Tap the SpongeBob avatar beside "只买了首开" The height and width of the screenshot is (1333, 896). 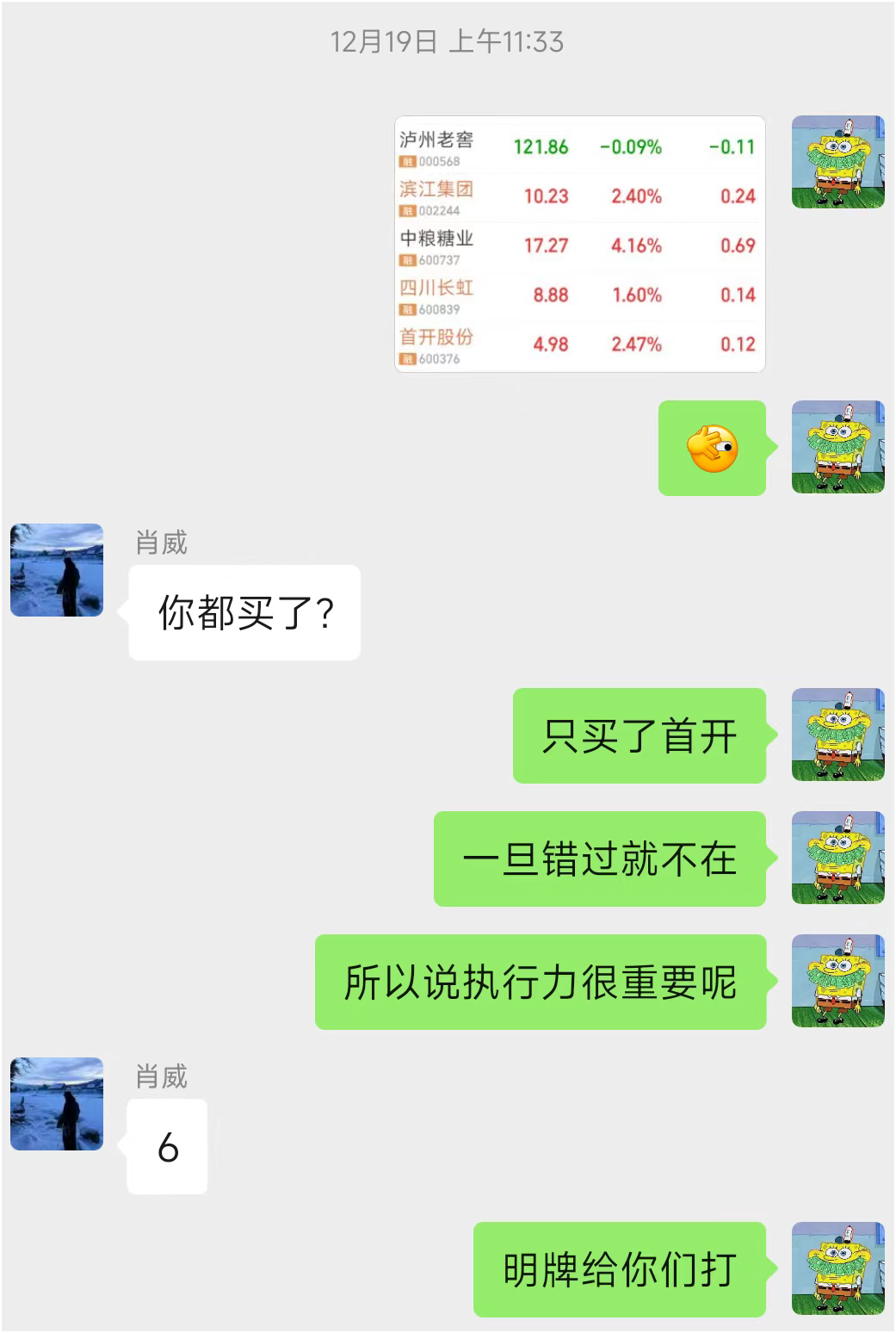pyautogui.click(x=837, y=735)
